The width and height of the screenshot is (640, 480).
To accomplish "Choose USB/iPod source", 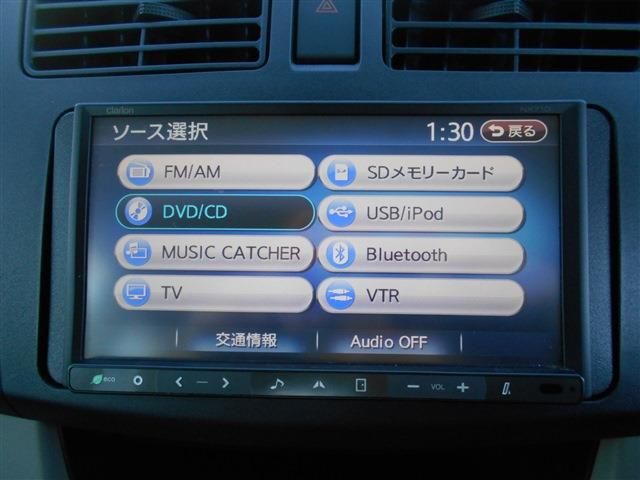I will 421,214.
